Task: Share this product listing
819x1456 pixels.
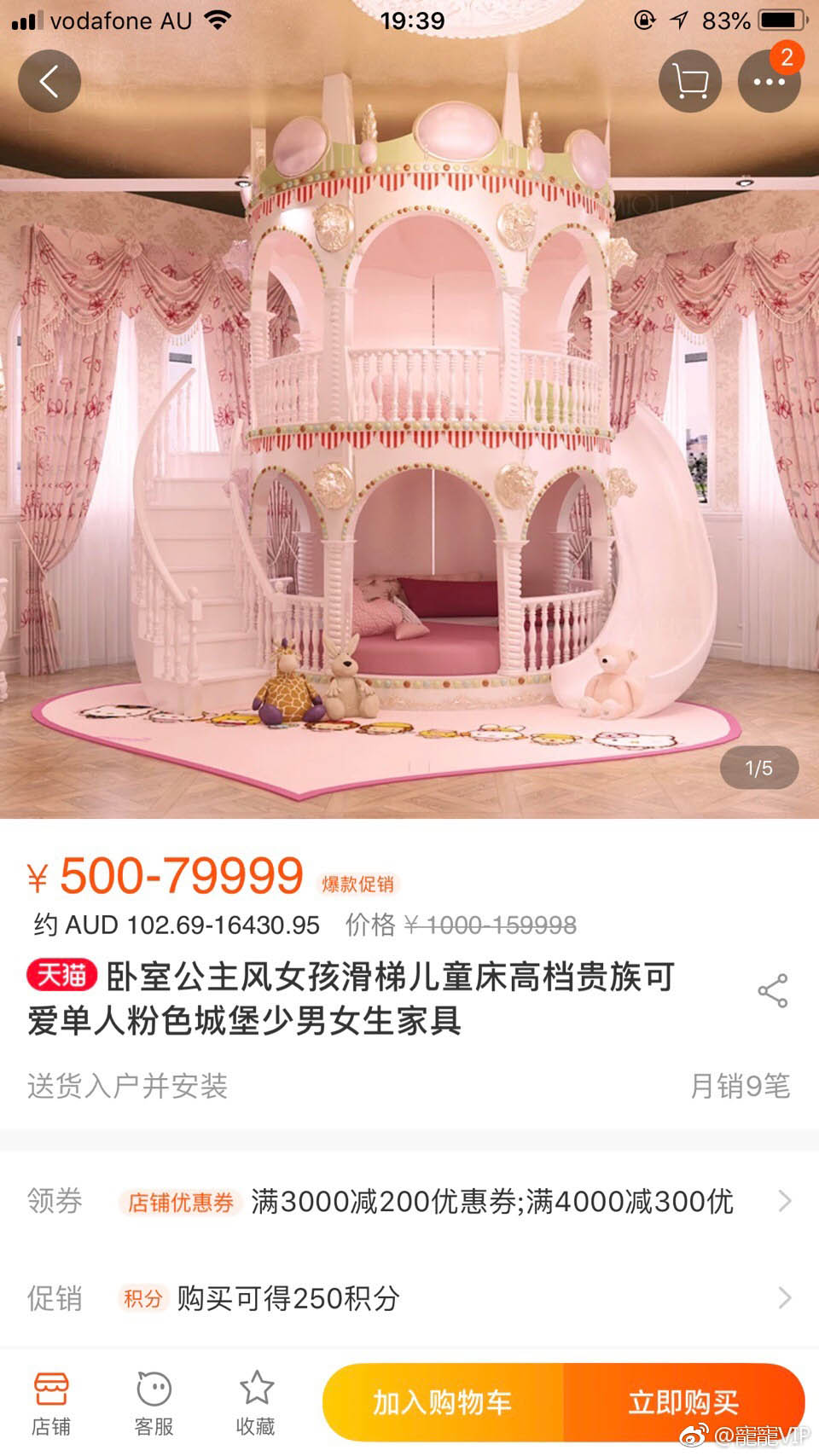Action: point(773,990)
